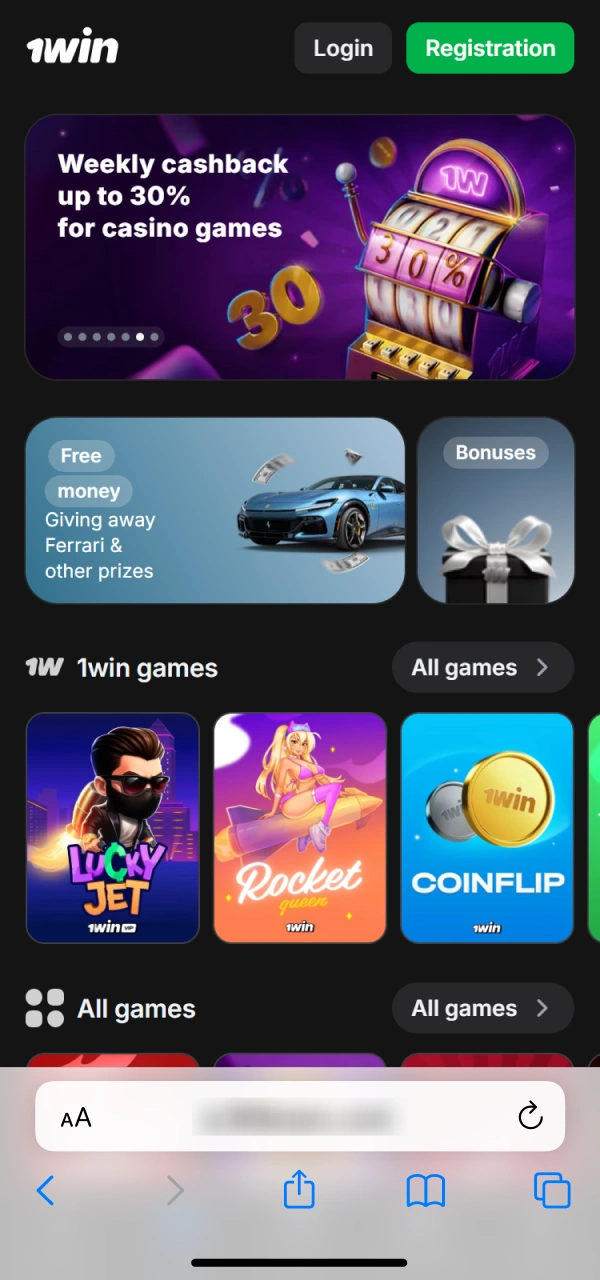
Task: Share this page
Action: [x=299, y=1189]
